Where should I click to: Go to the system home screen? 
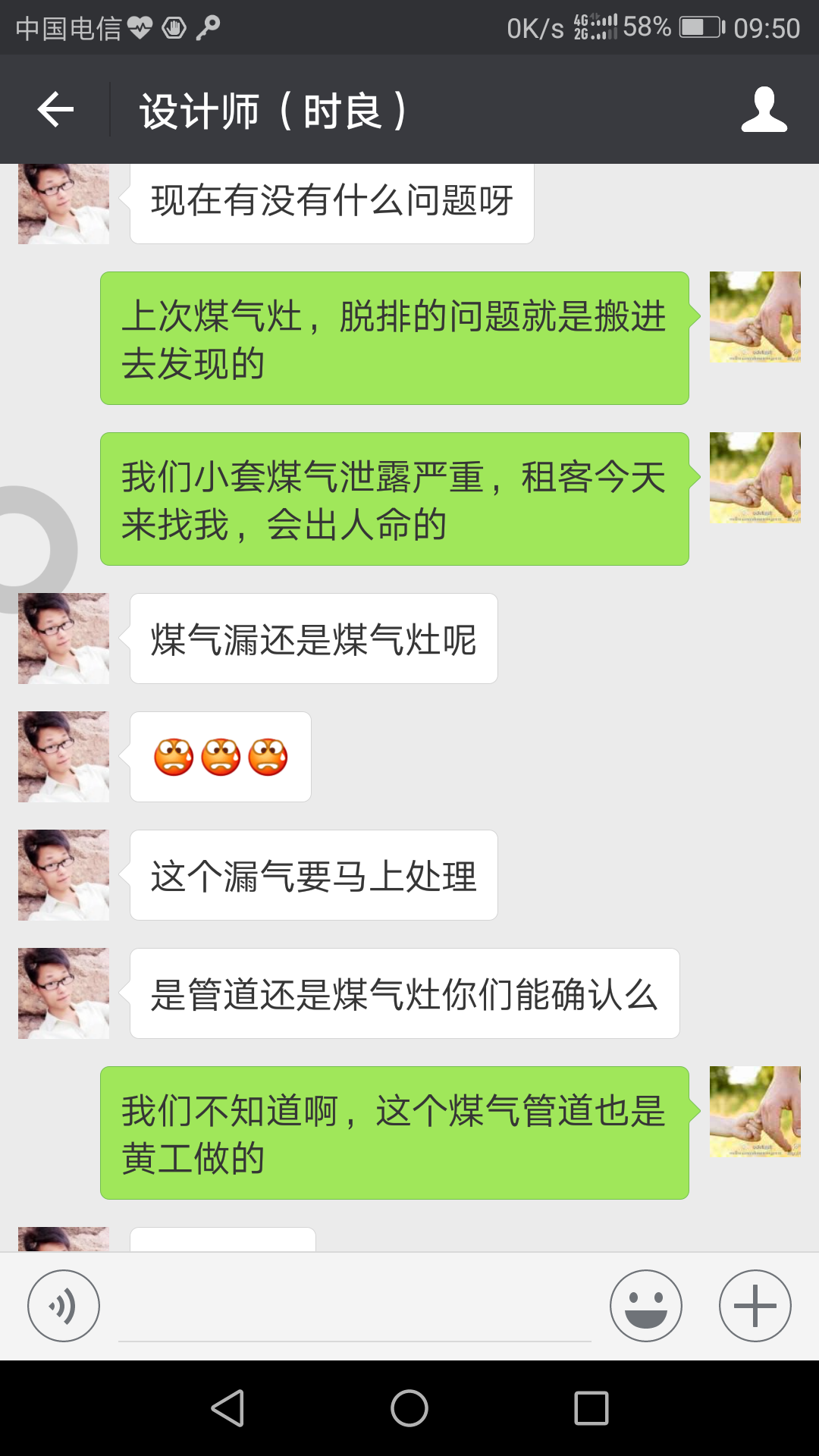[x=409, y=1408]
